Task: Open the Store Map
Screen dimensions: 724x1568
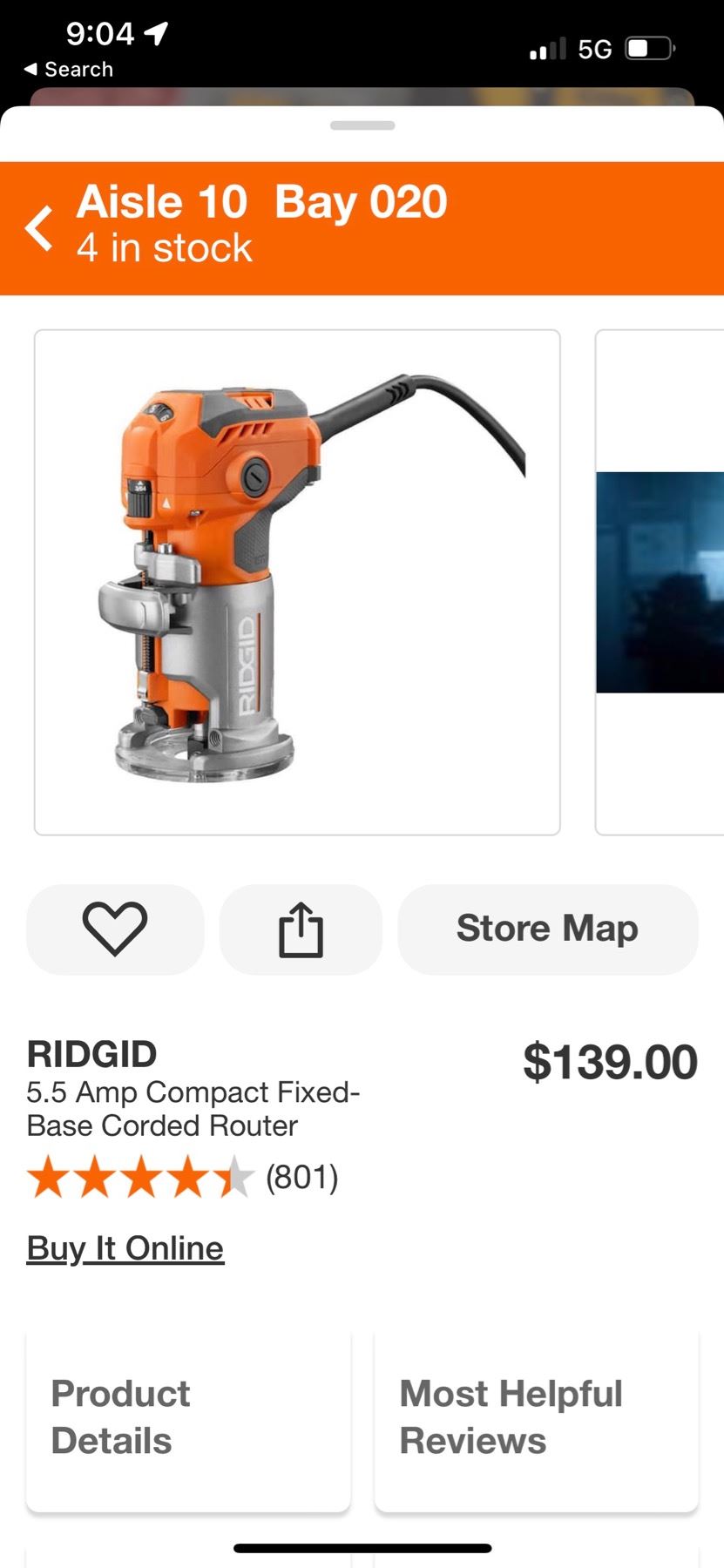Action: [x=547, y=929]
